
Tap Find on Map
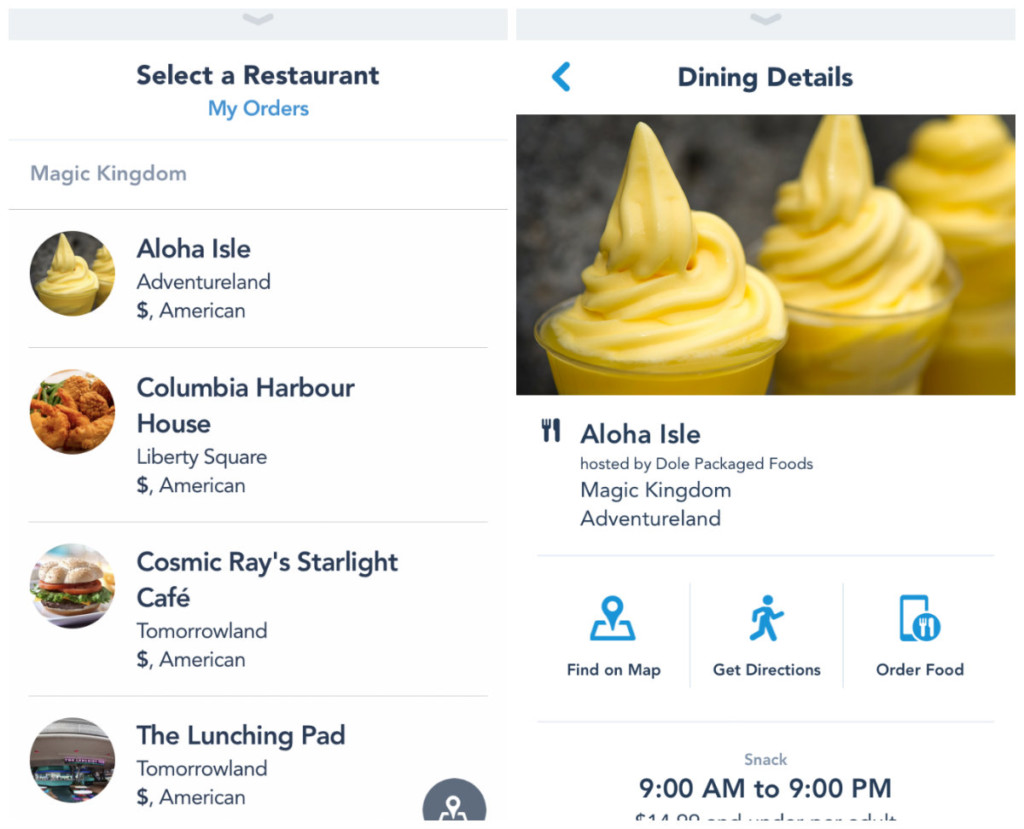pos(613,636)
